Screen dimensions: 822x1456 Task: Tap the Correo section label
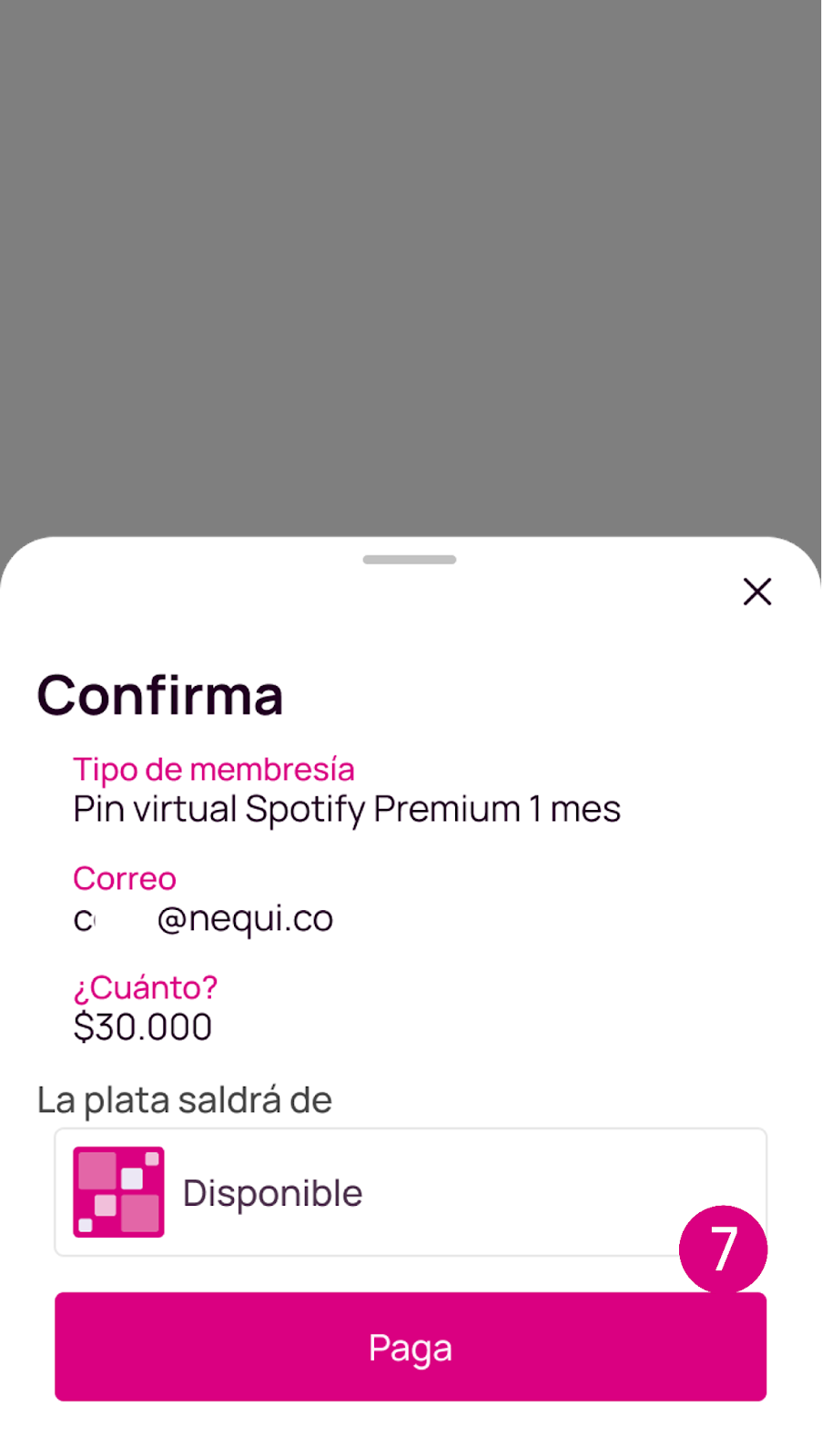125,878
